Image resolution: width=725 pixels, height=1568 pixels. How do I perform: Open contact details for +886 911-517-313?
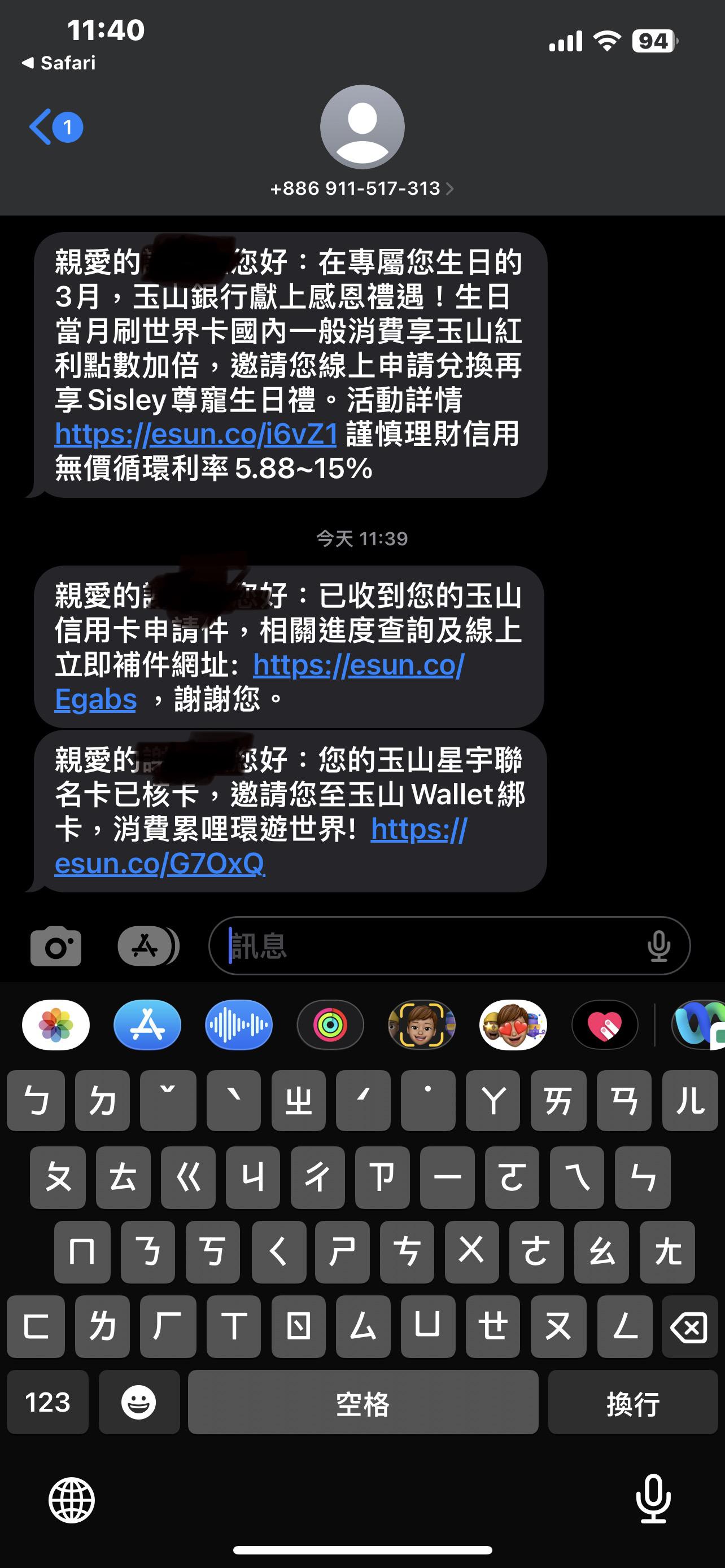(361, 189)
